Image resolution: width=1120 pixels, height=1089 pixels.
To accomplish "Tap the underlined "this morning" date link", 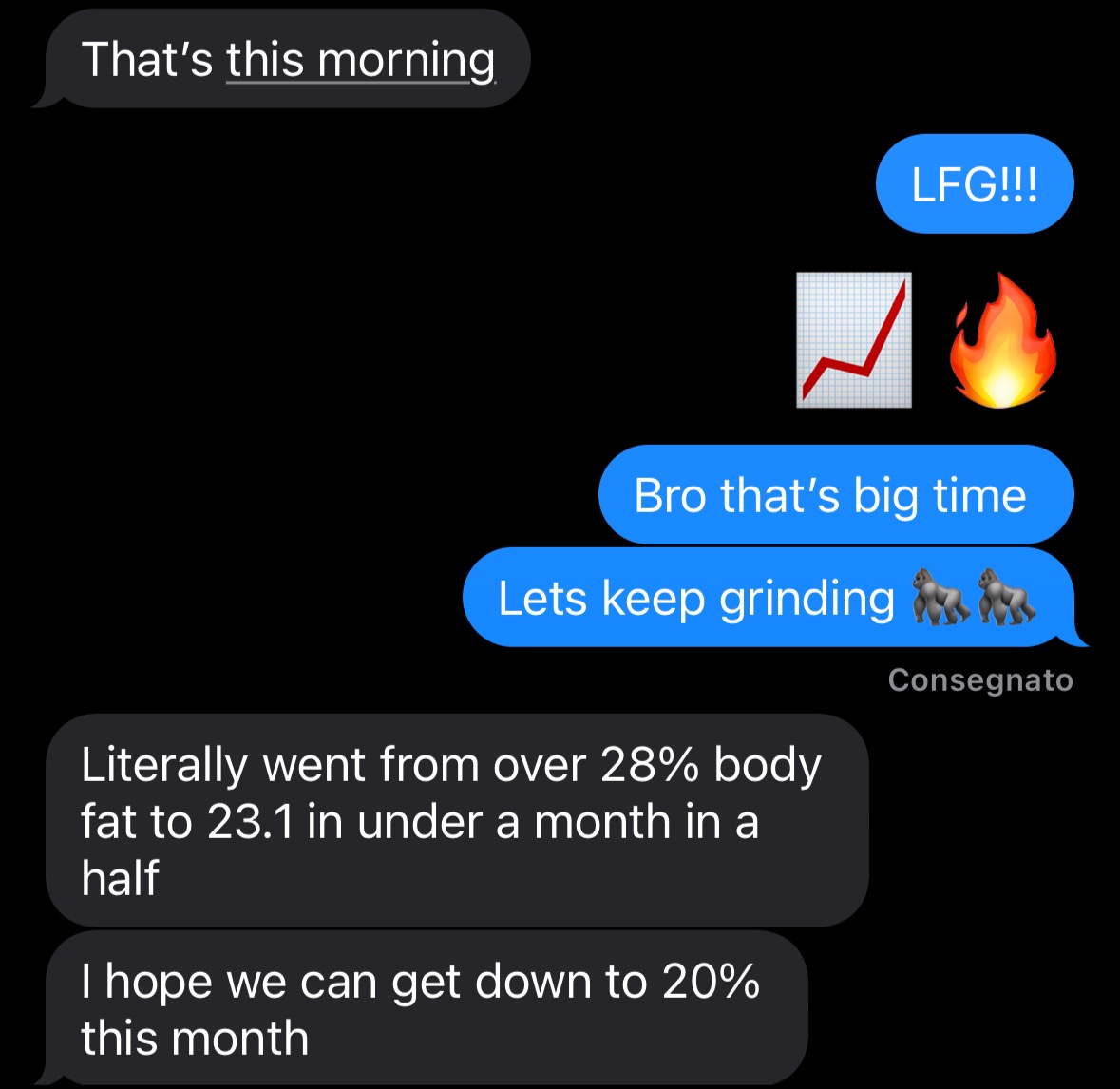I will pyautogui.click(x=360, y=60).
